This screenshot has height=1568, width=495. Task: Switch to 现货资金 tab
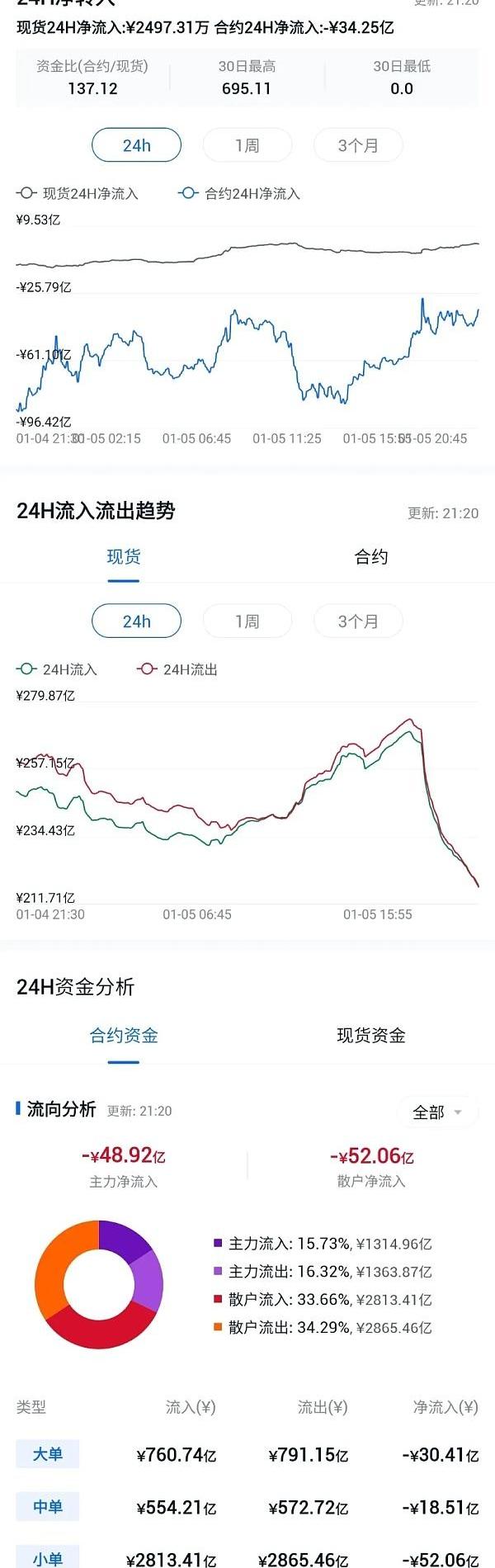[x=370, y=1036]
